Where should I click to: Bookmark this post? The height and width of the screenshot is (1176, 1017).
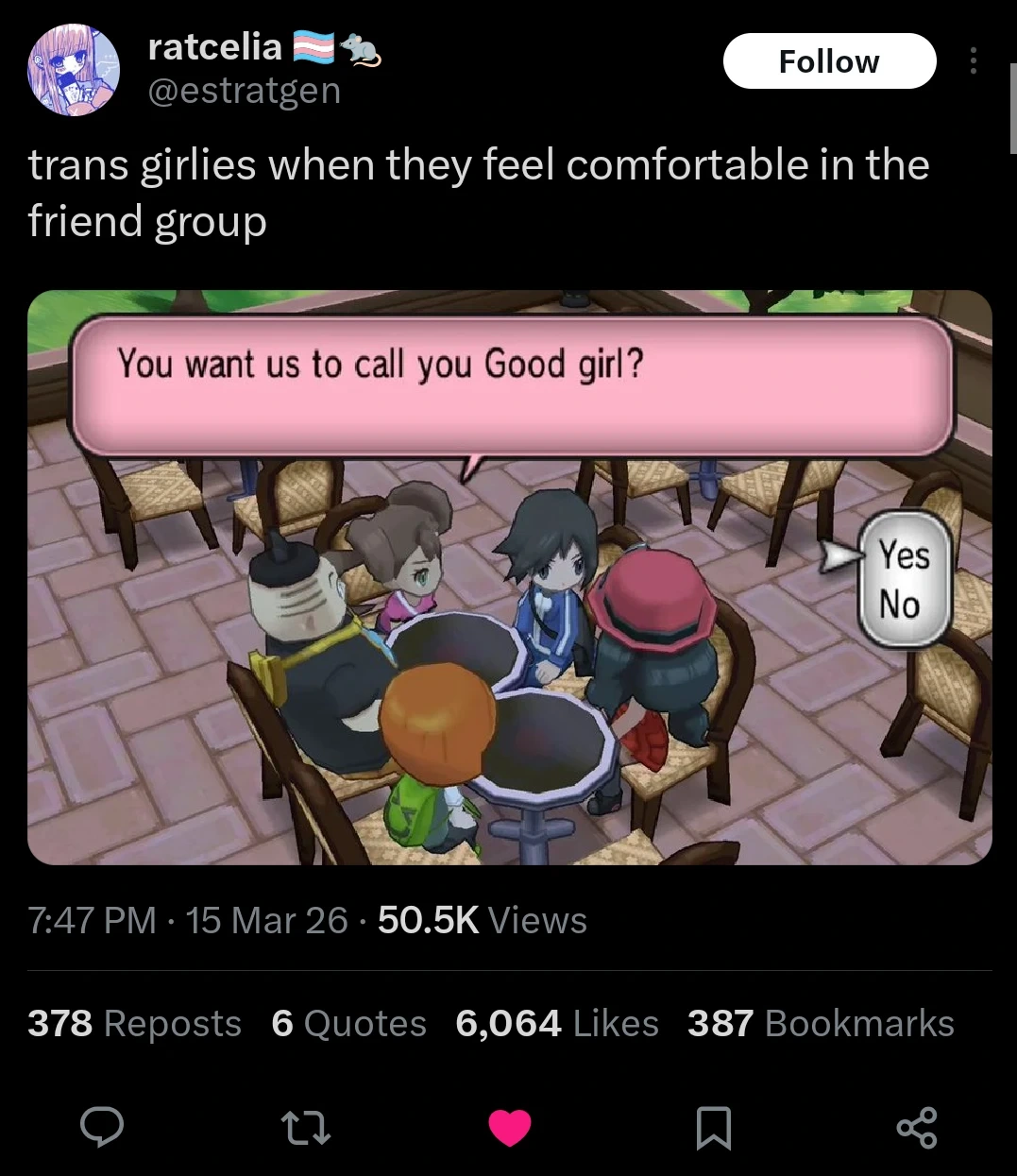click(713, 1128)
